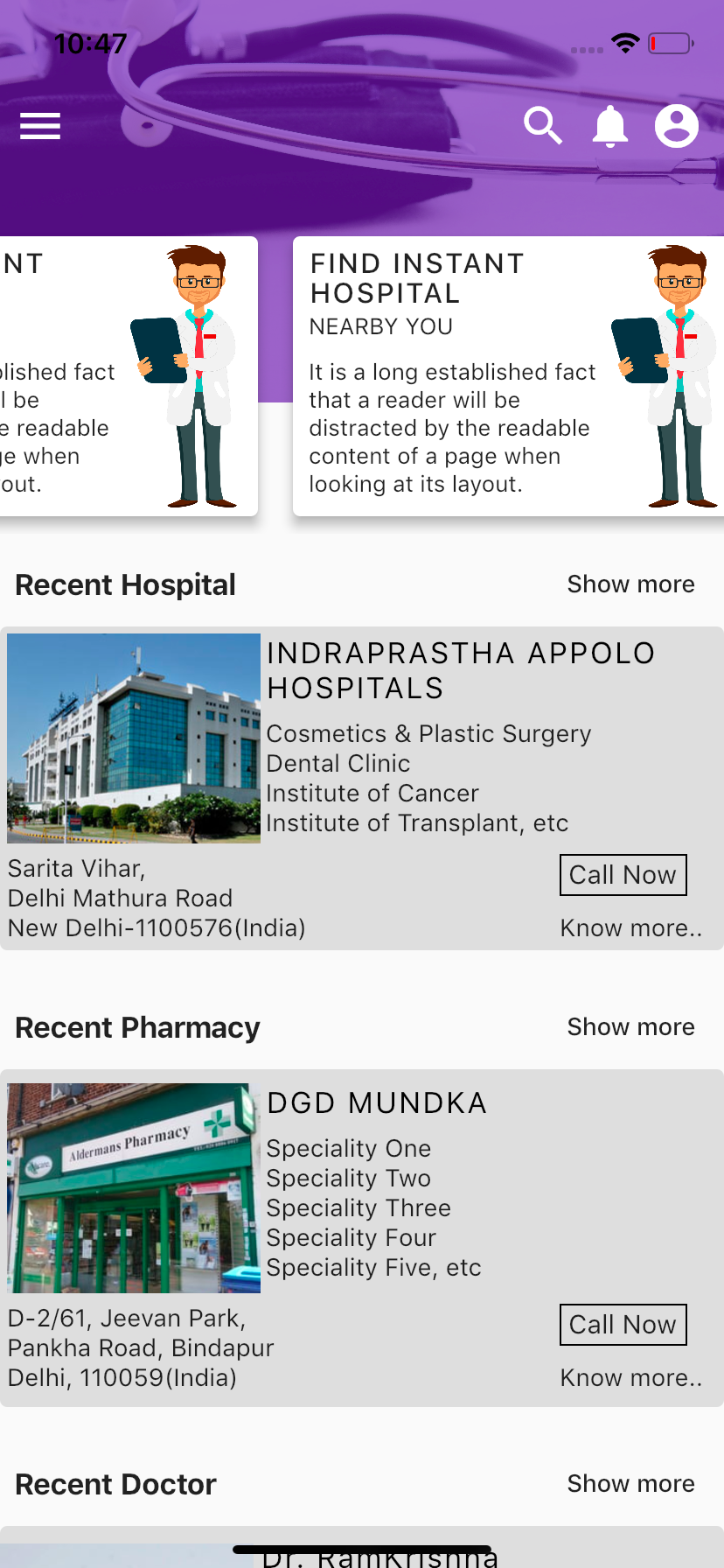Tap Know more for DGD Mundka

[630, 1377]
